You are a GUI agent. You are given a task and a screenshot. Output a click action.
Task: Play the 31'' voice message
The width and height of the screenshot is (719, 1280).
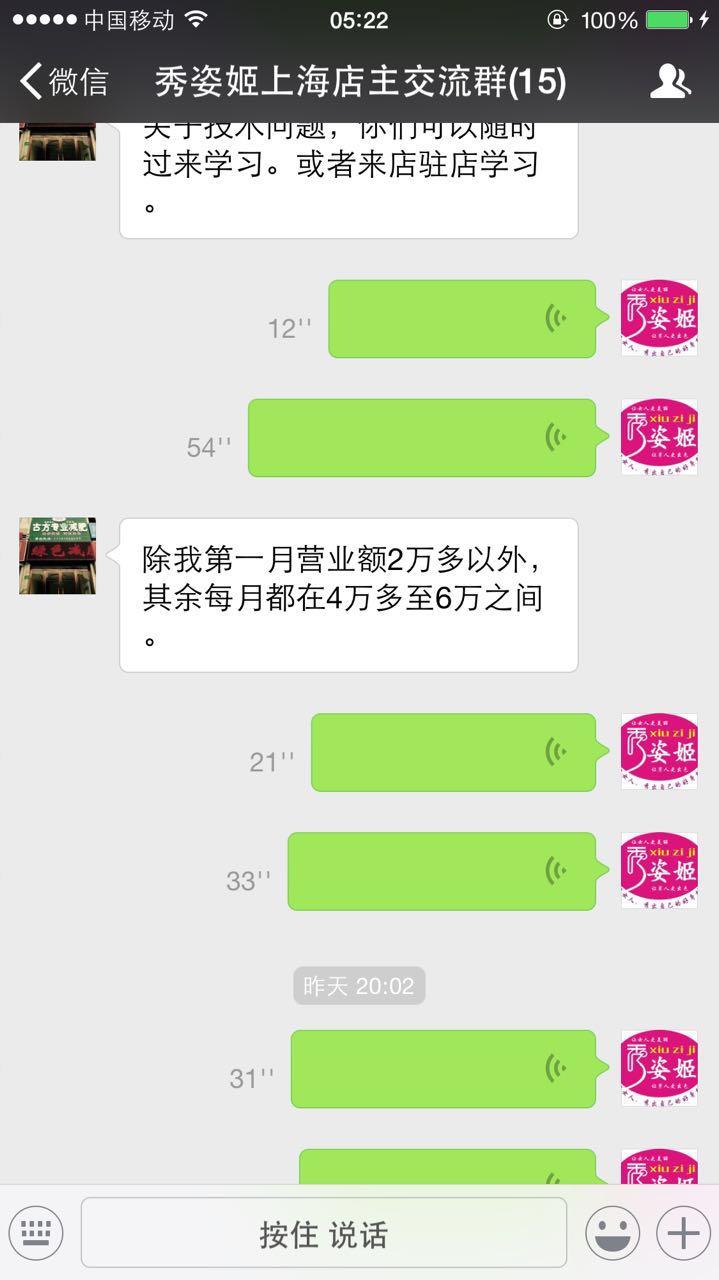point(443,1069)
